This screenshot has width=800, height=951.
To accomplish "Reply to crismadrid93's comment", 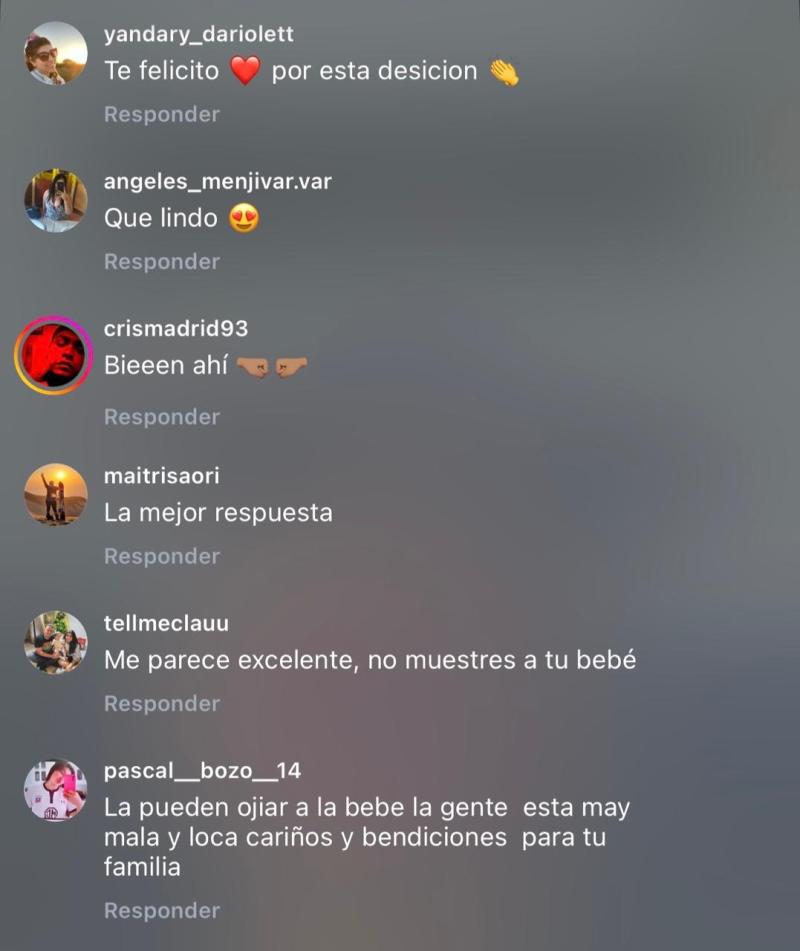I will point(161,416).
